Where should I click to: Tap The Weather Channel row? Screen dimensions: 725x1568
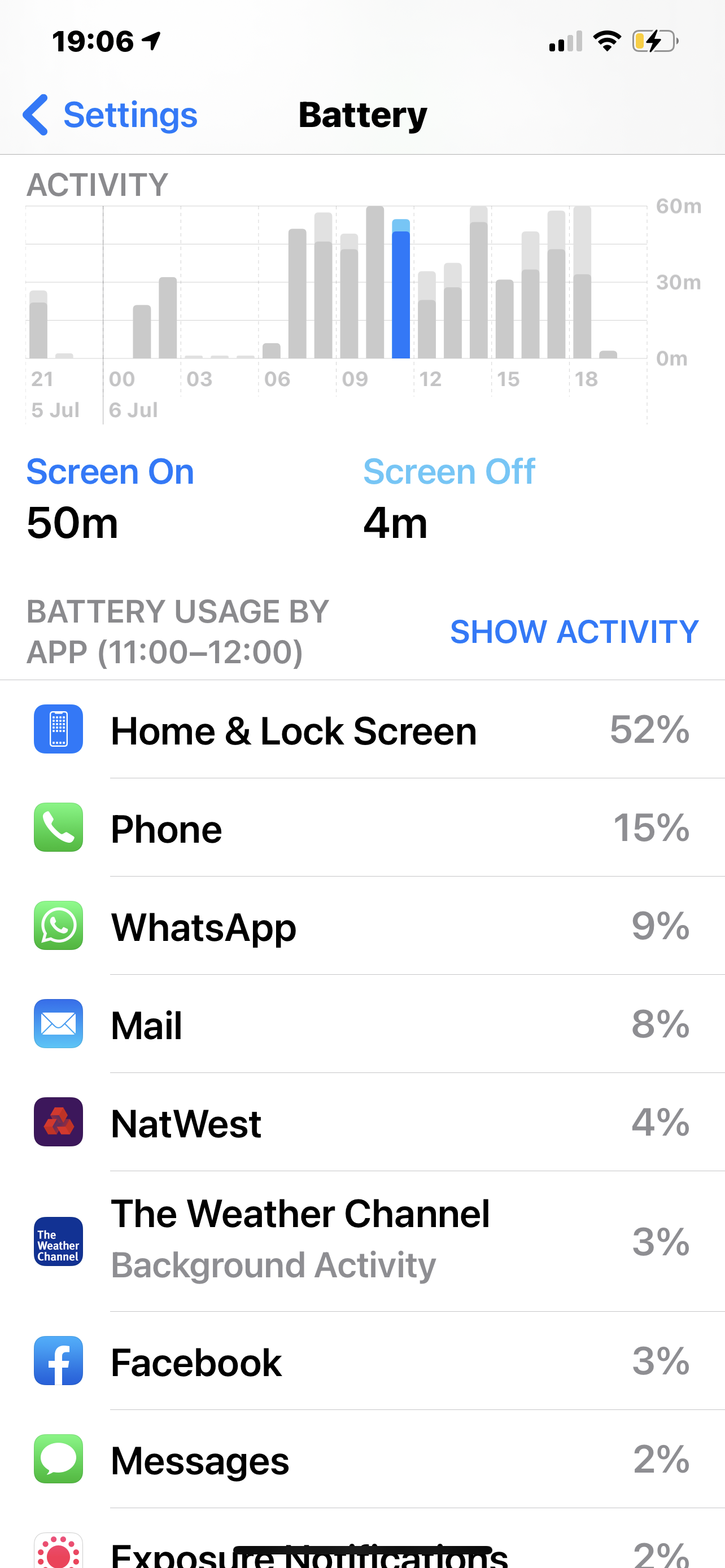point(362,1241)
